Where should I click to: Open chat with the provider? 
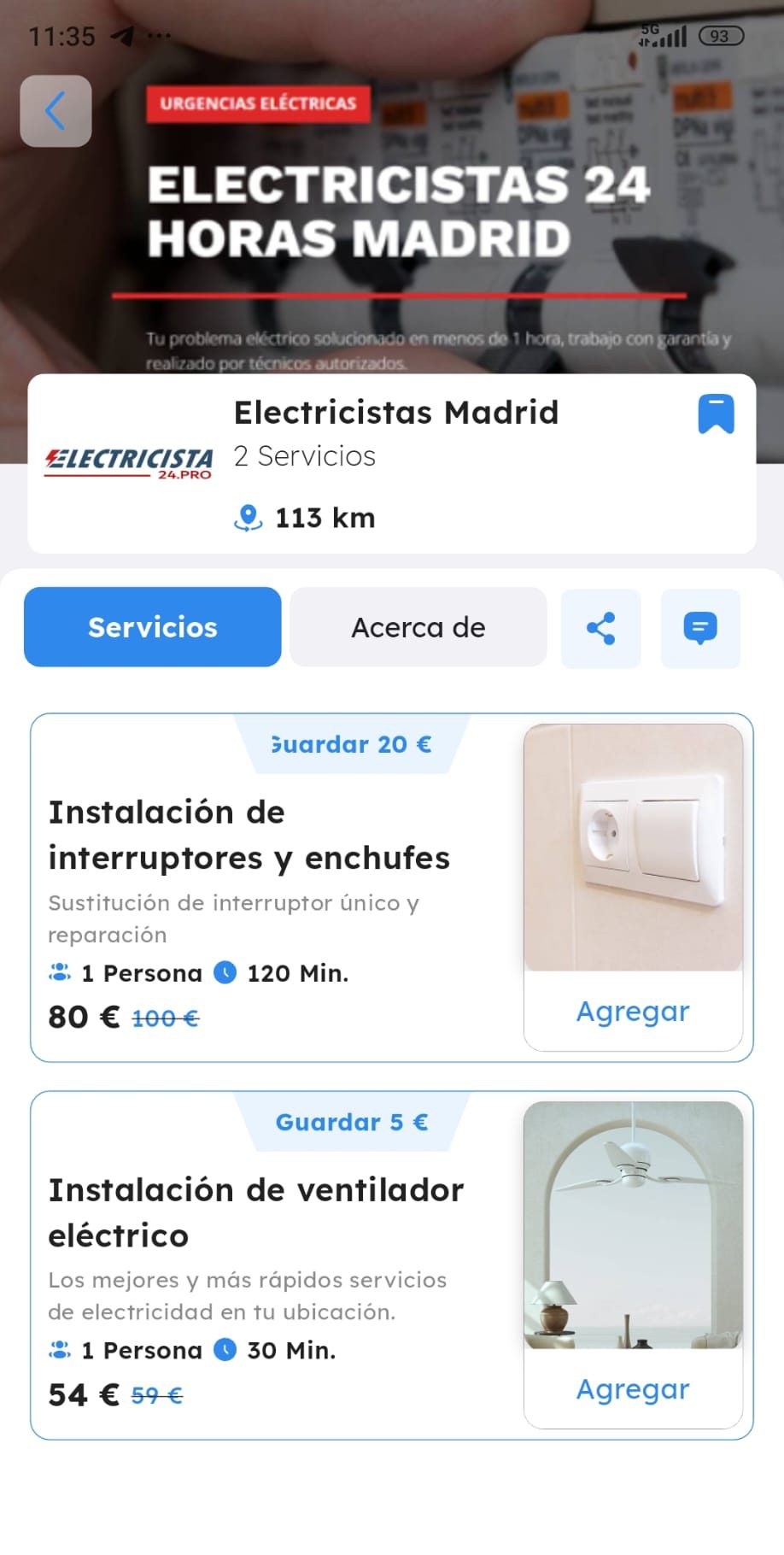[699, 628]
